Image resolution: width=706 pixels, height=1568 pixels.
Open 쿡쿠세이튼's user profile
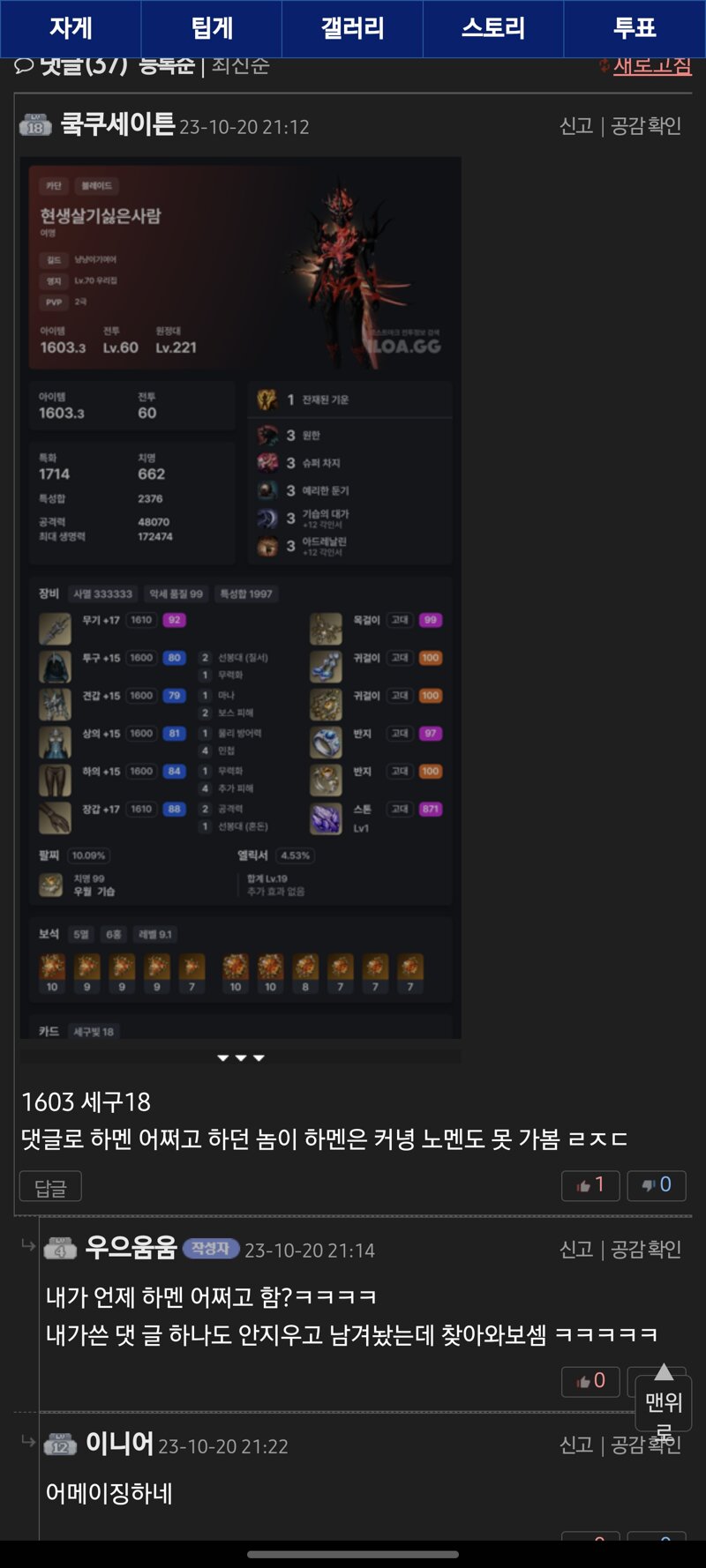(x=117, y=124)
